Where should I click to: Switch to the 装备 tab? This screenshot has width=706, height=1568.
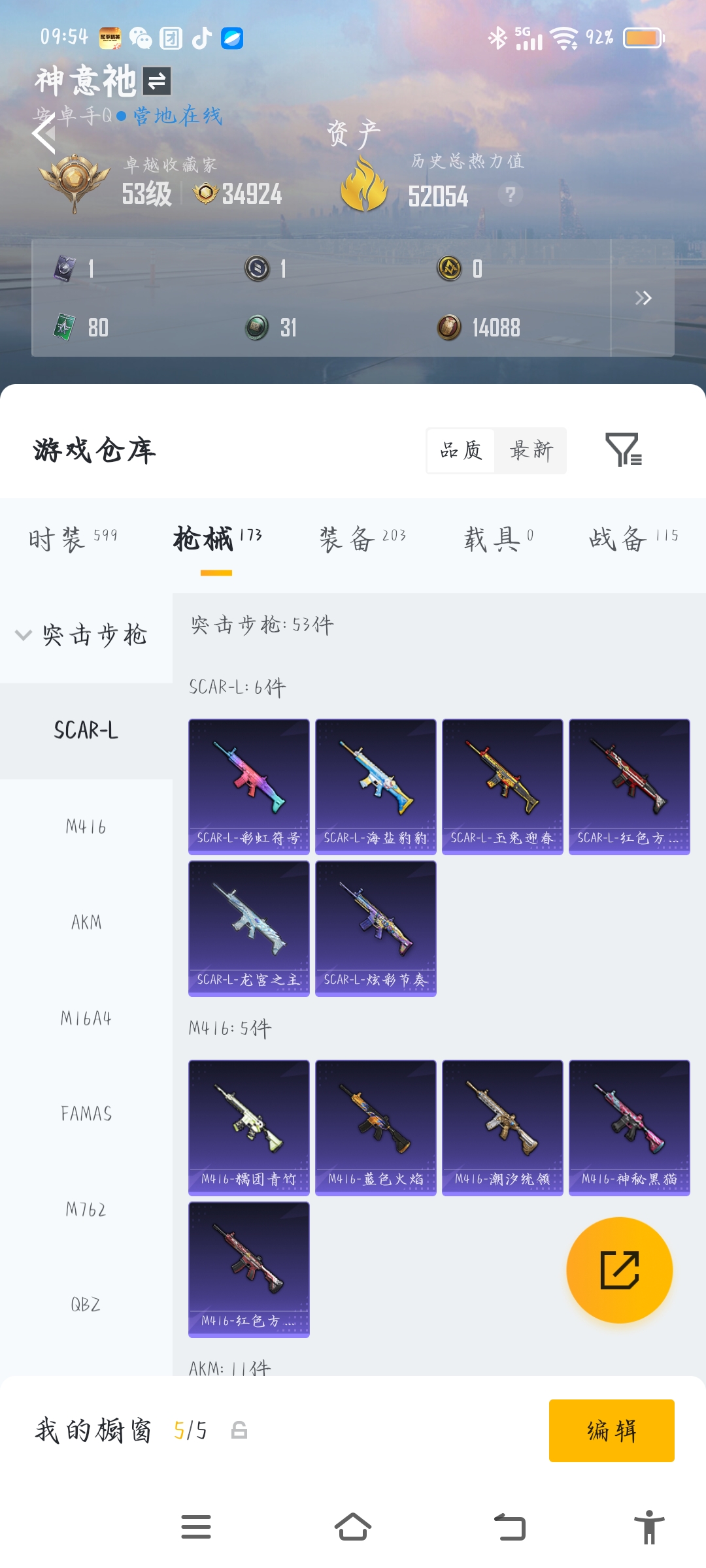[362, 539]
